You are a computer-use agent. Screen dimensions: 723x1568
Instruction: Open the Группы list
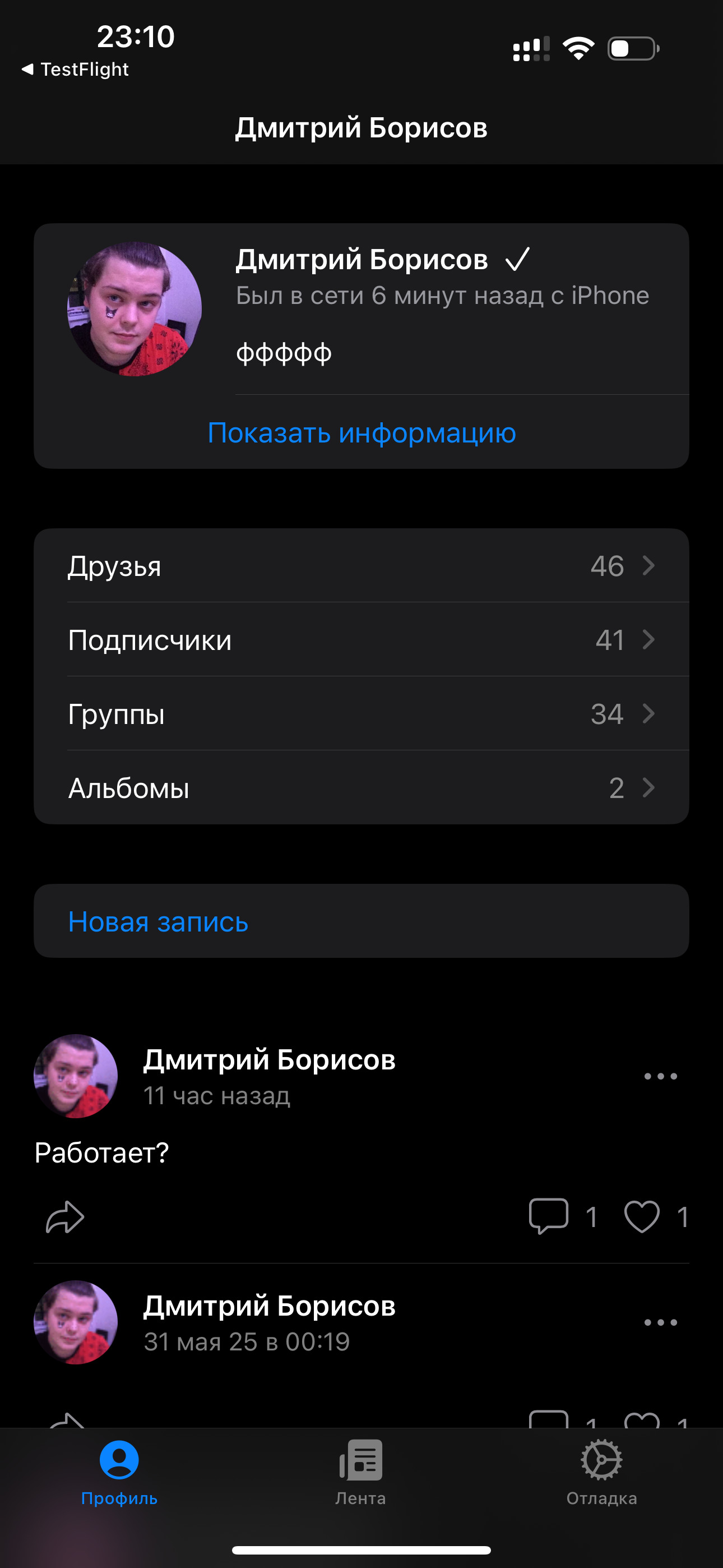[361, 714]
